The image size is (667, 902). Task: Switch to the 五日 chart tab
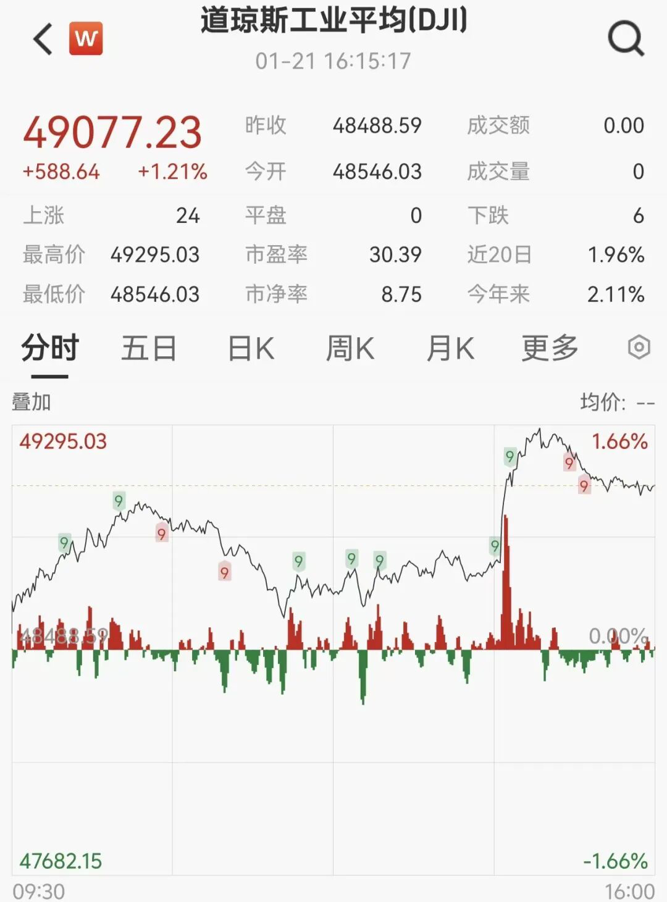point(149,348)
